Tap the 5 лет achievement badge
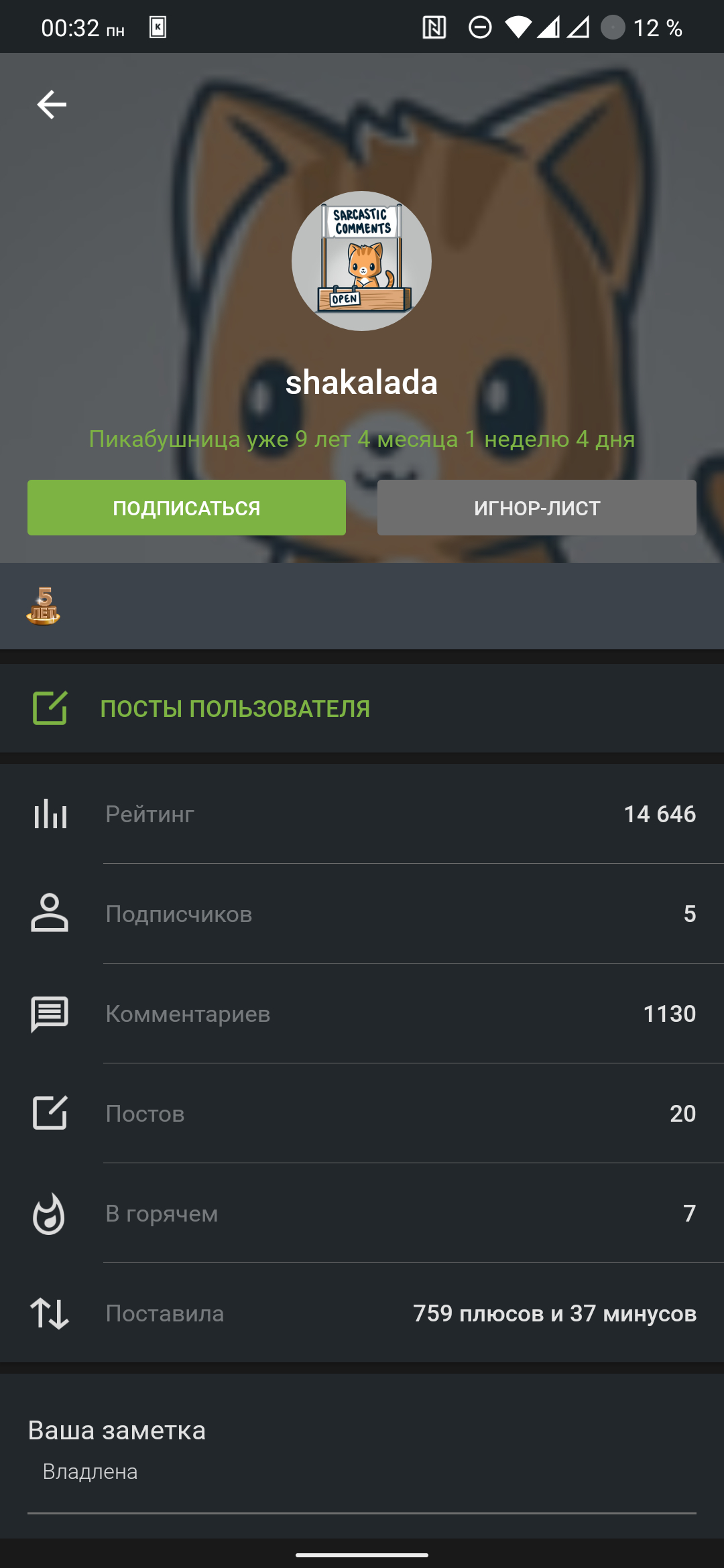This screenshot has height=1568, width=724. [44, 606]
